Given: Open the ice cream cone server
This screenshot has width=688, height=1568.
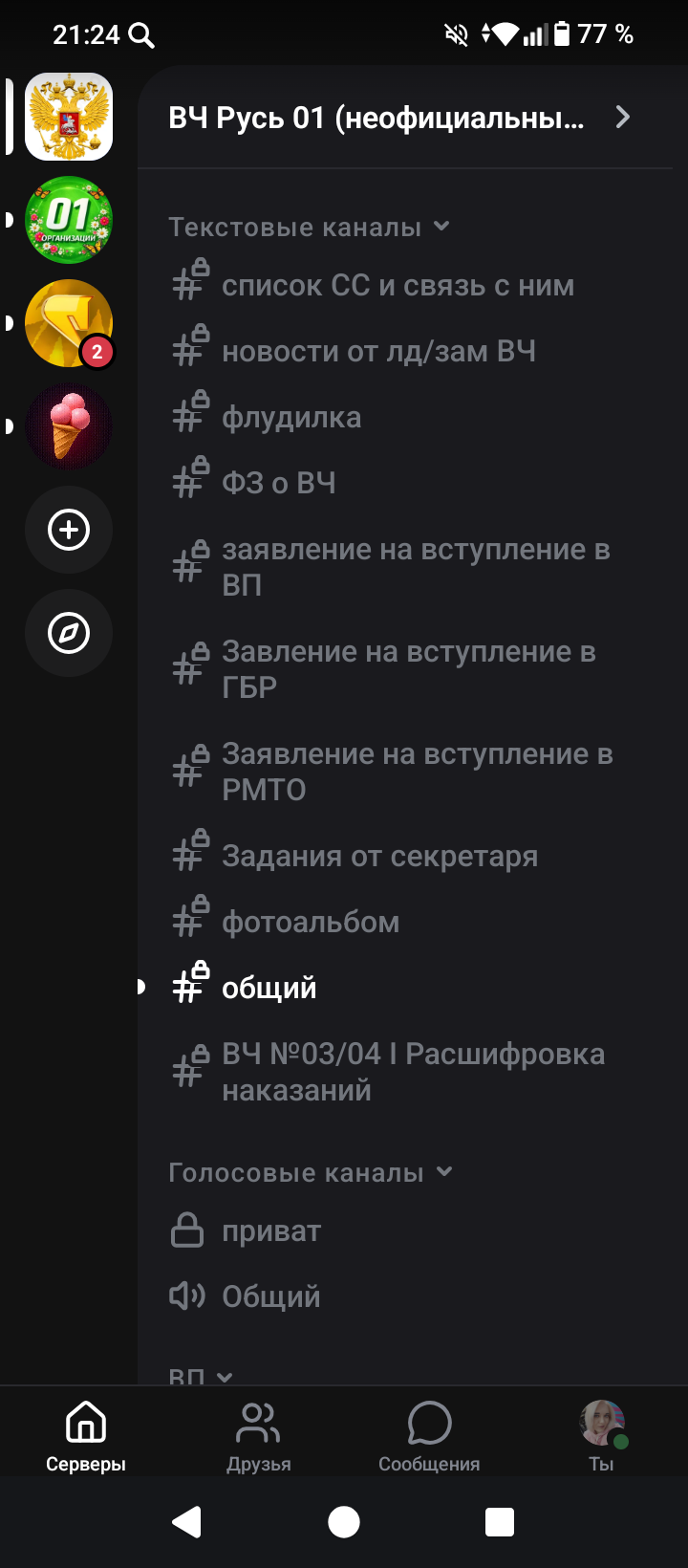Looking at the screenshot, I should coord(69,426).
